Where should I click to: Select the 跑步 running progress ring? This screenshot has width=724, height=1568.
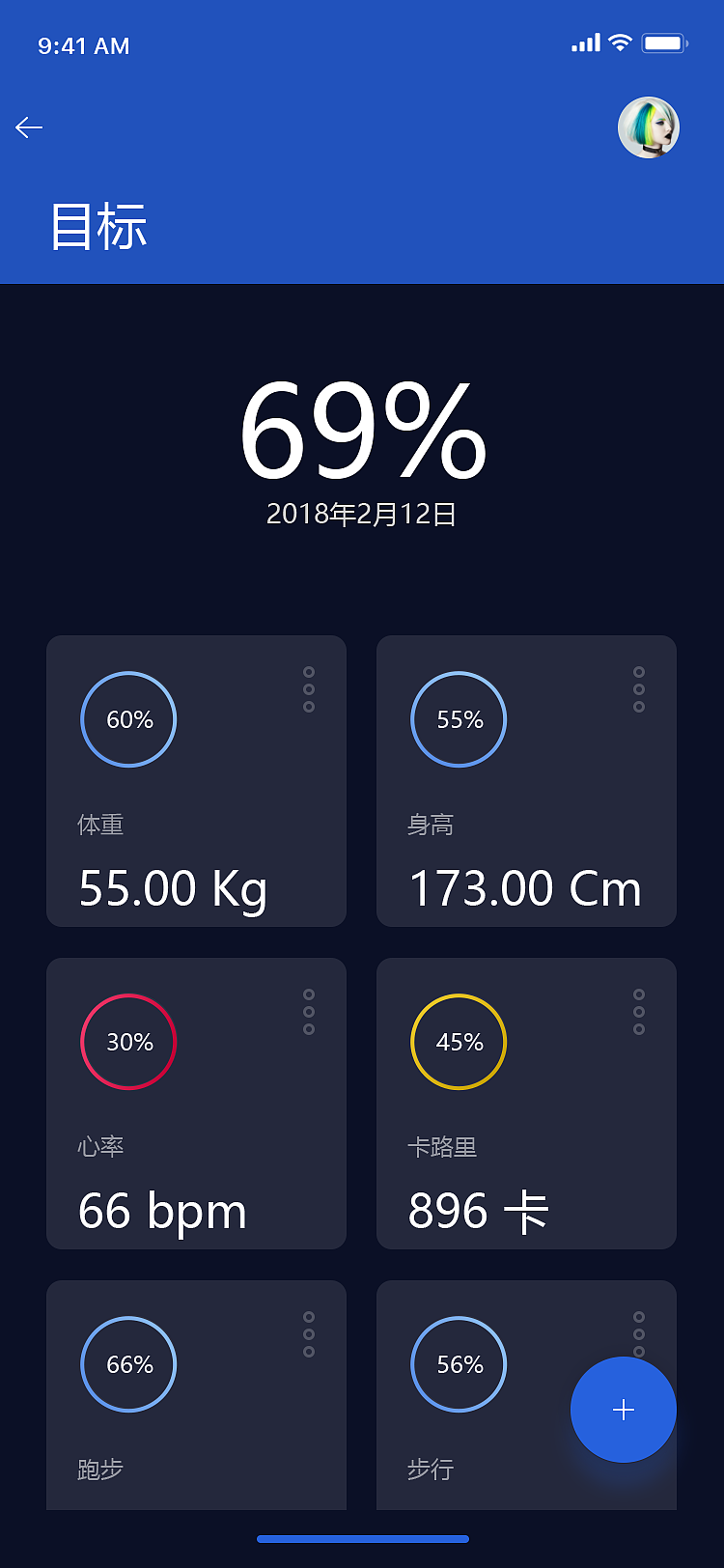pyautogui.click(x=128, y=1364)
